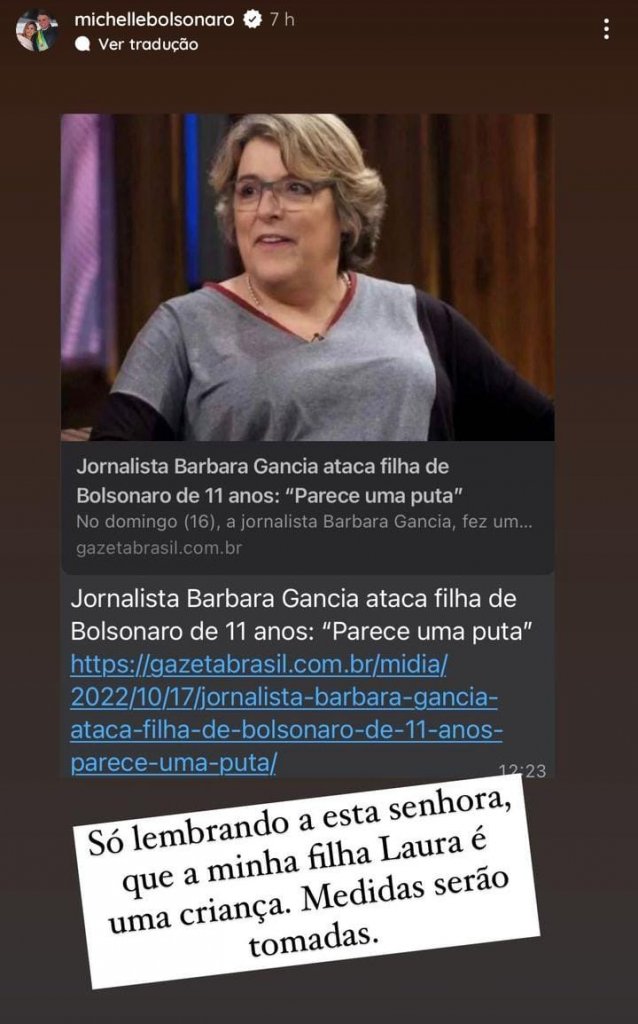Open the michellebolsonaro profile from the username
Screen dimensions: 638x1024
point(154,20)
